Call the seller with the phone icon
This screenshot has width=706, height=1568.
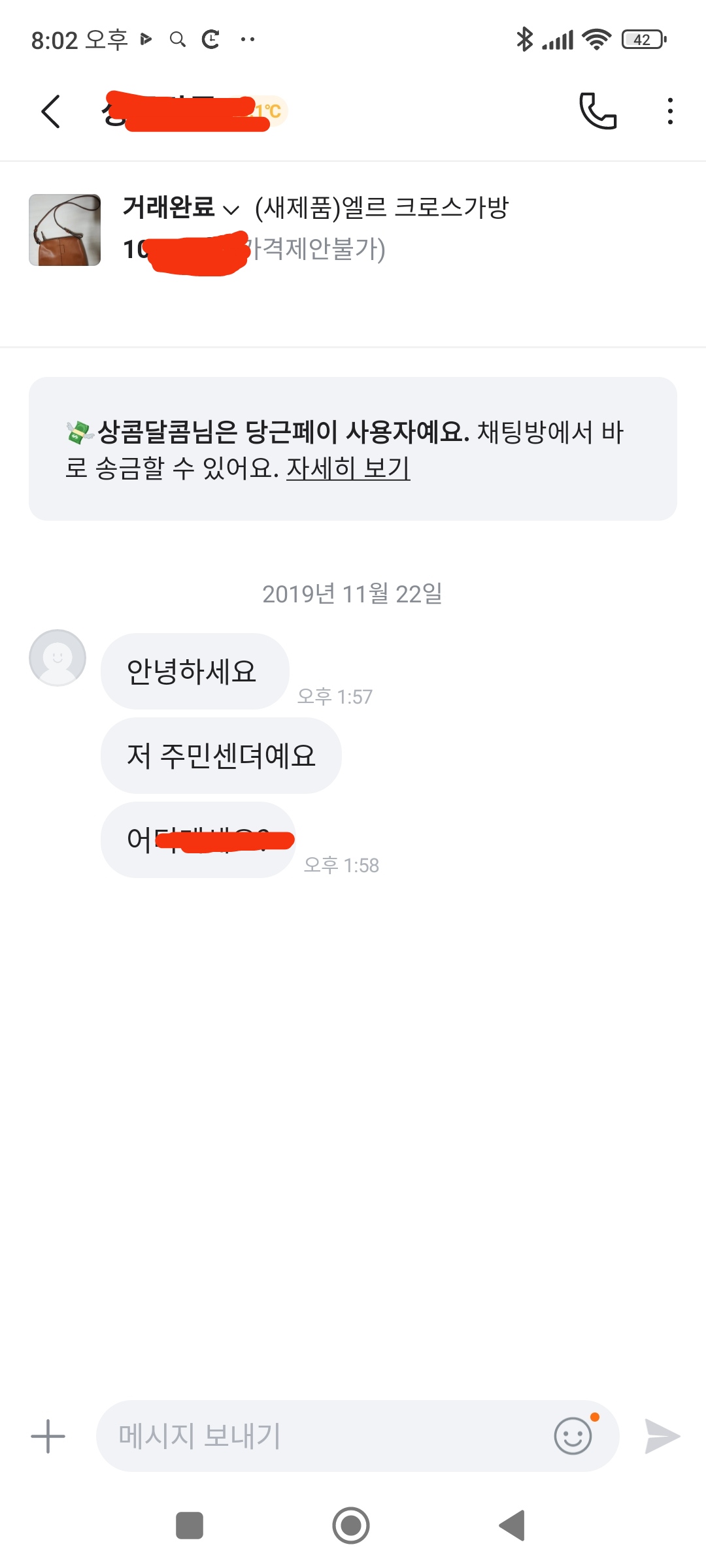(x=597, y=111)
